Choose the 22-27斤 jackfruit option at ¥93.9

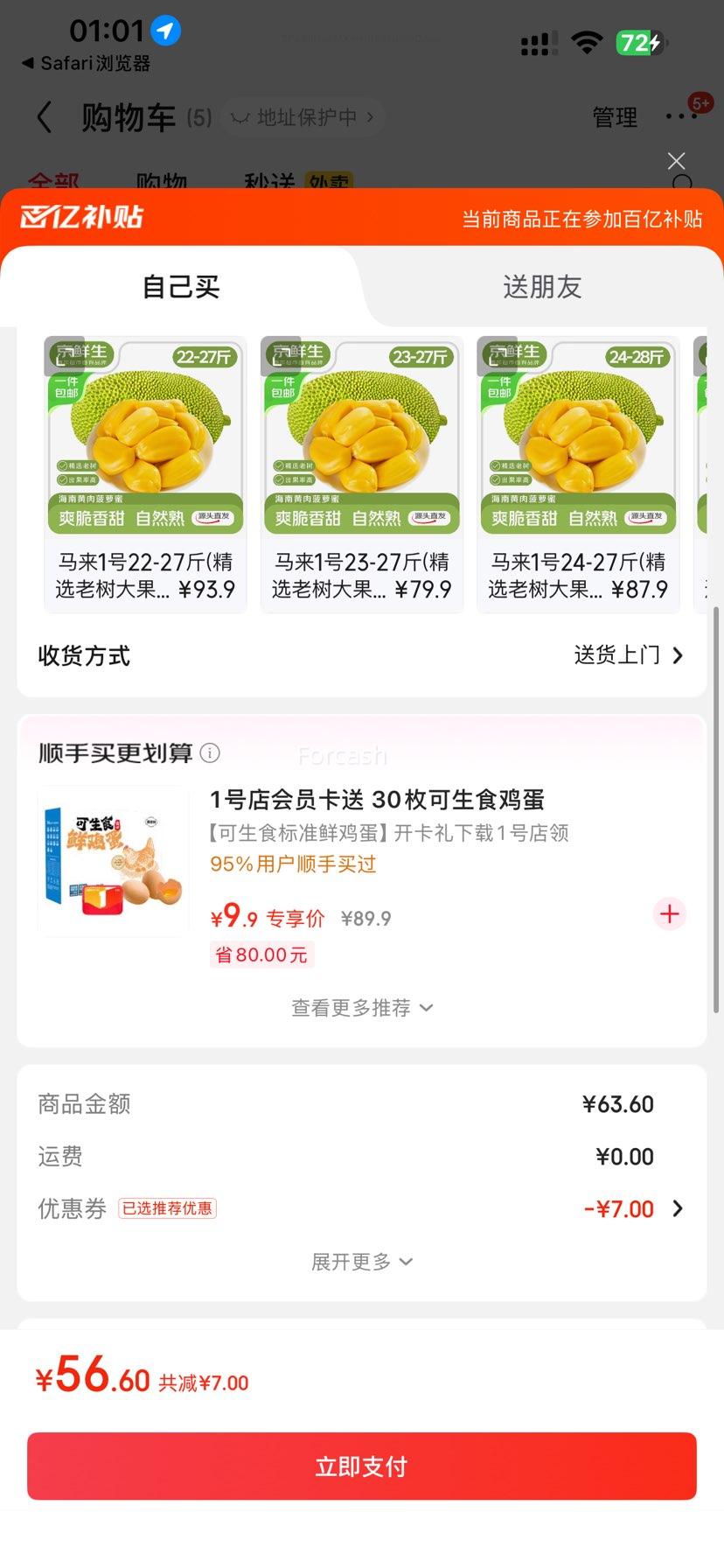click(145, 474)
